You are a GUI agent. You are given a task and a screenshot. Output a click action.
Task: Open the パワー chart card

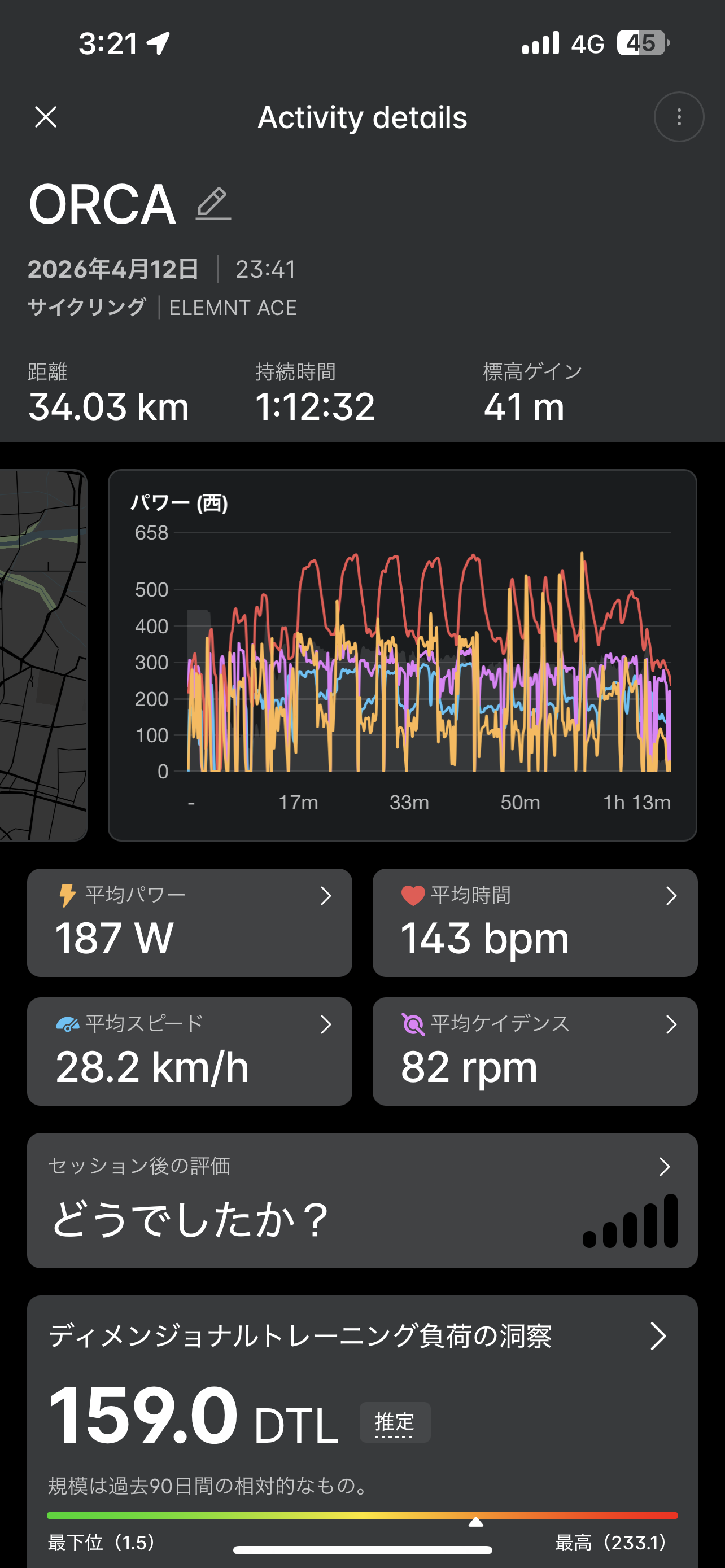click(x=402, y=655)
